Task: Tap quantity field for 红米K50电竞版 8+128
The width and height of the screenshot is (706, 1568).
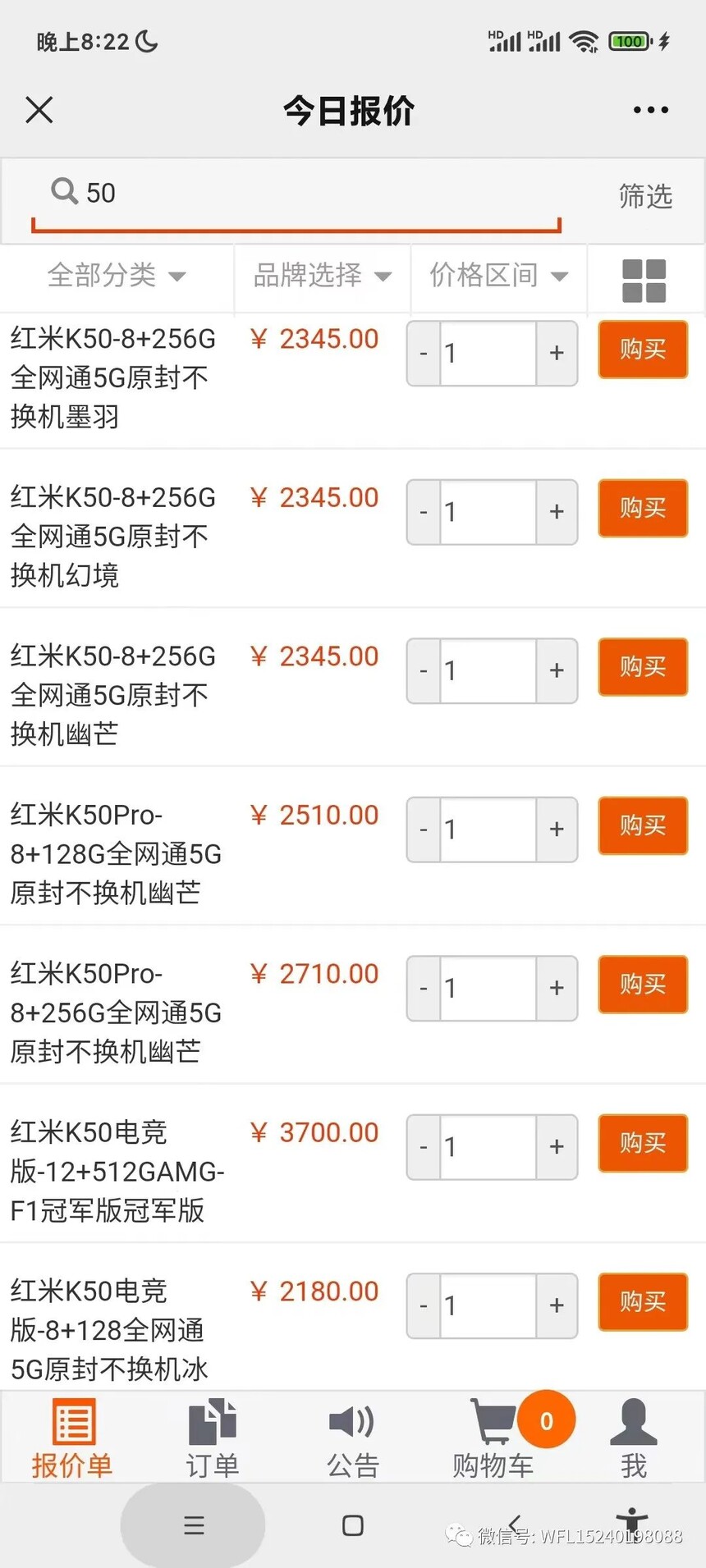Action: pyautogui.click(x=488, y=1305)
